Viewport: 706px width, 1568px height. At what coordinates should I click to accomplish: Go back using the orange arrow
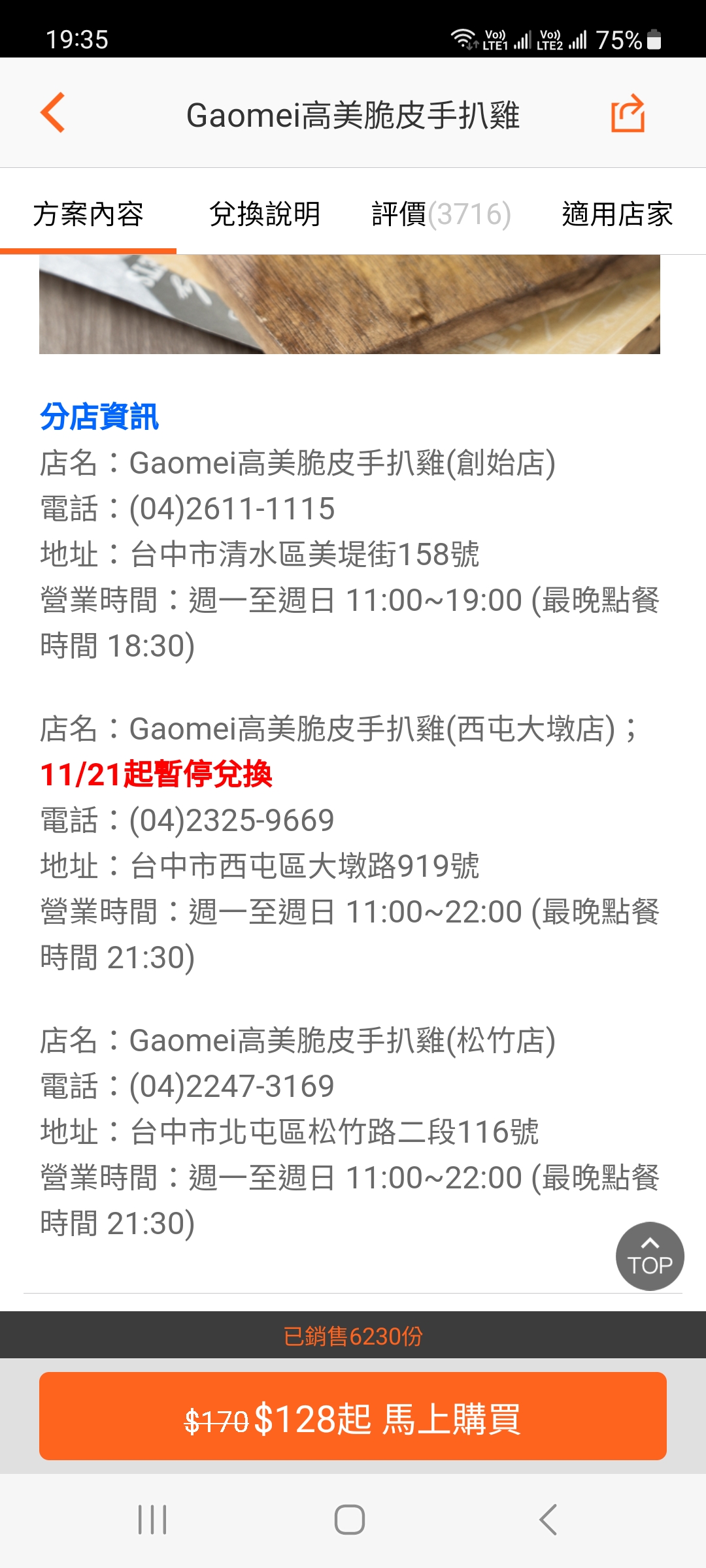point(53,113)
